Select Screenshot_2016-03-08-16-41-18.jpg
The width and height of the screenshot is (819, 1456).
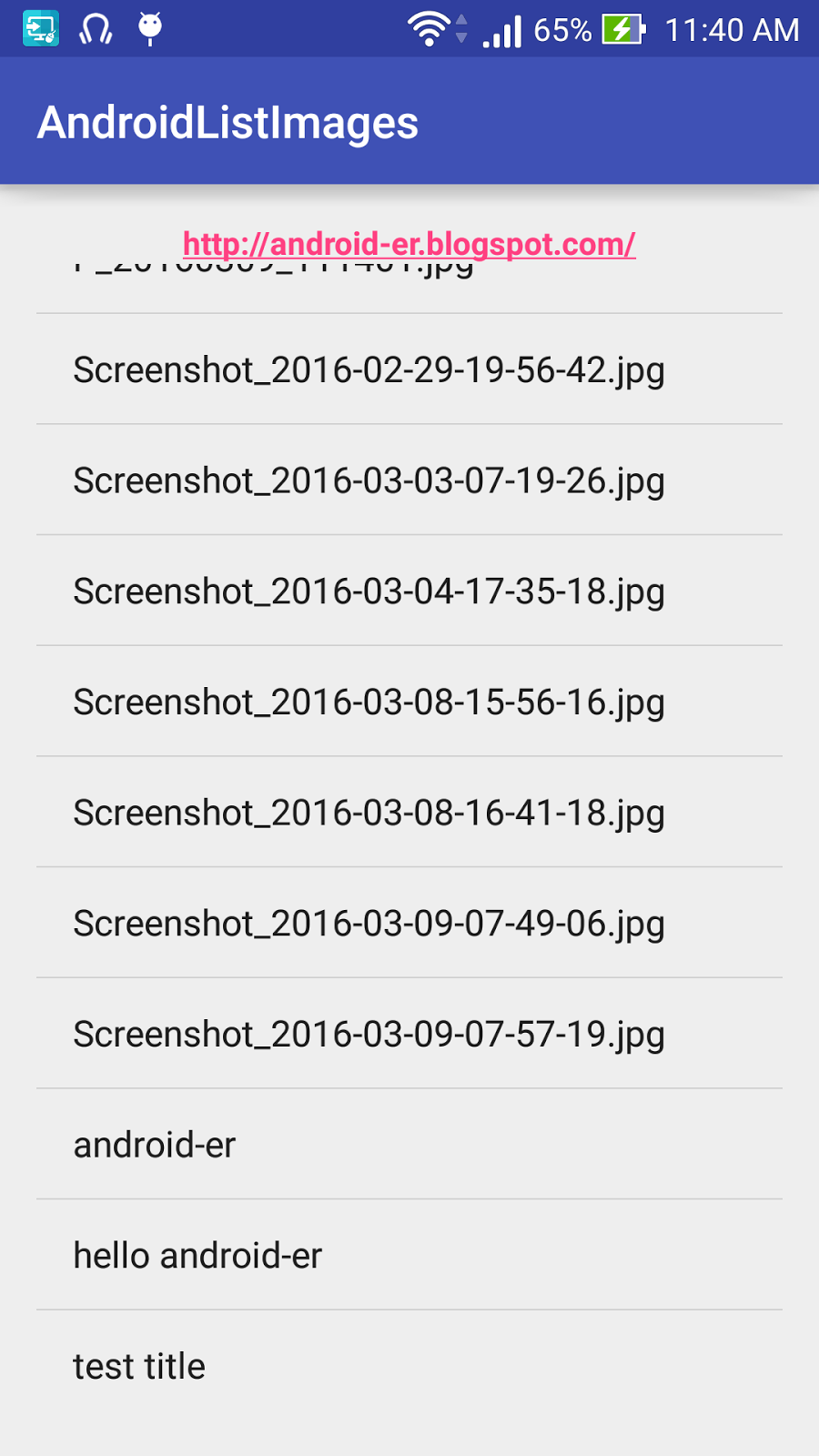(x=369, y=813)
